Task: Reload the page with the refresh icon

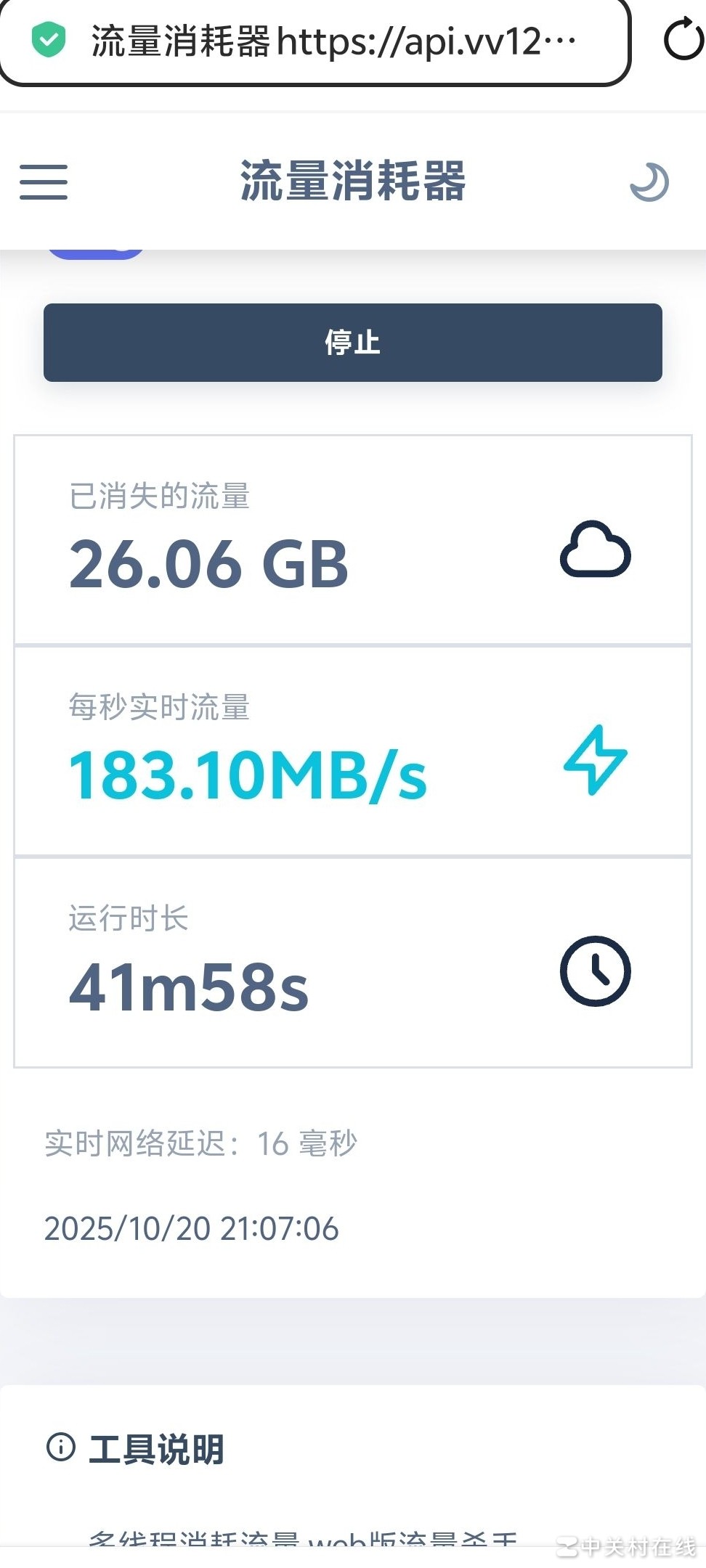Action: tap(683, 41)
